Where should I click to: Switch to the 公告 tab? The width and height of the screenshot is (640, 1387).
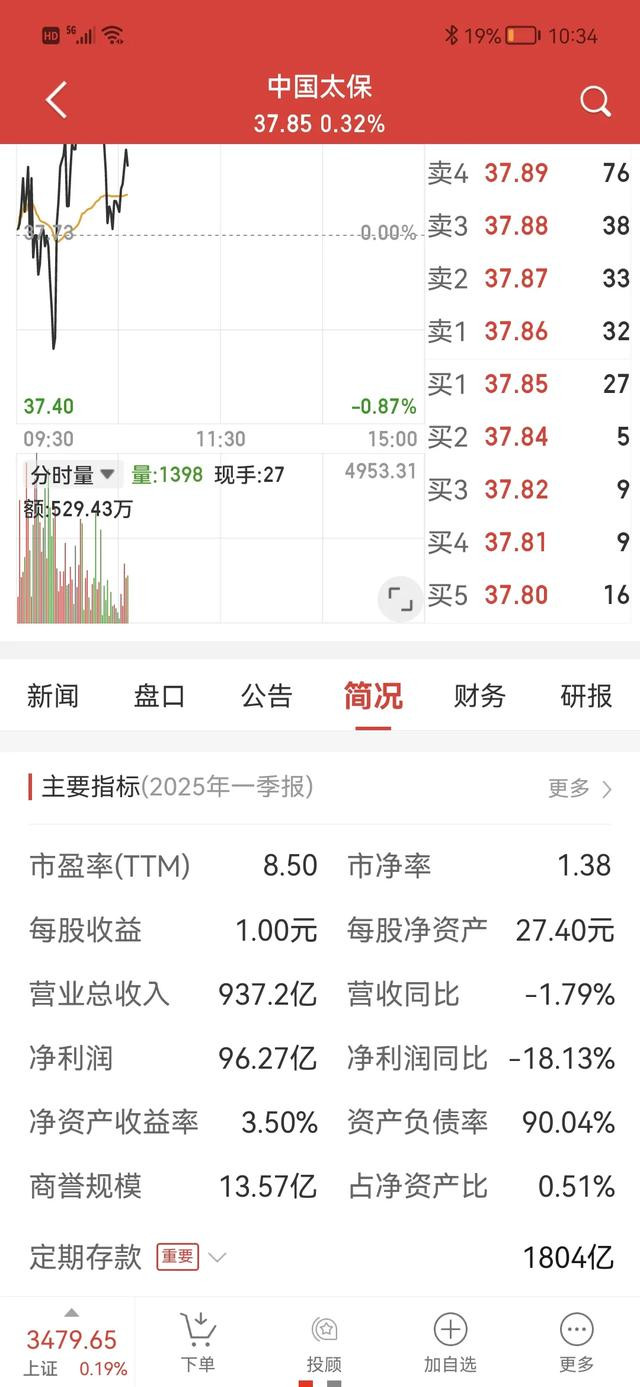pos(266,696)
